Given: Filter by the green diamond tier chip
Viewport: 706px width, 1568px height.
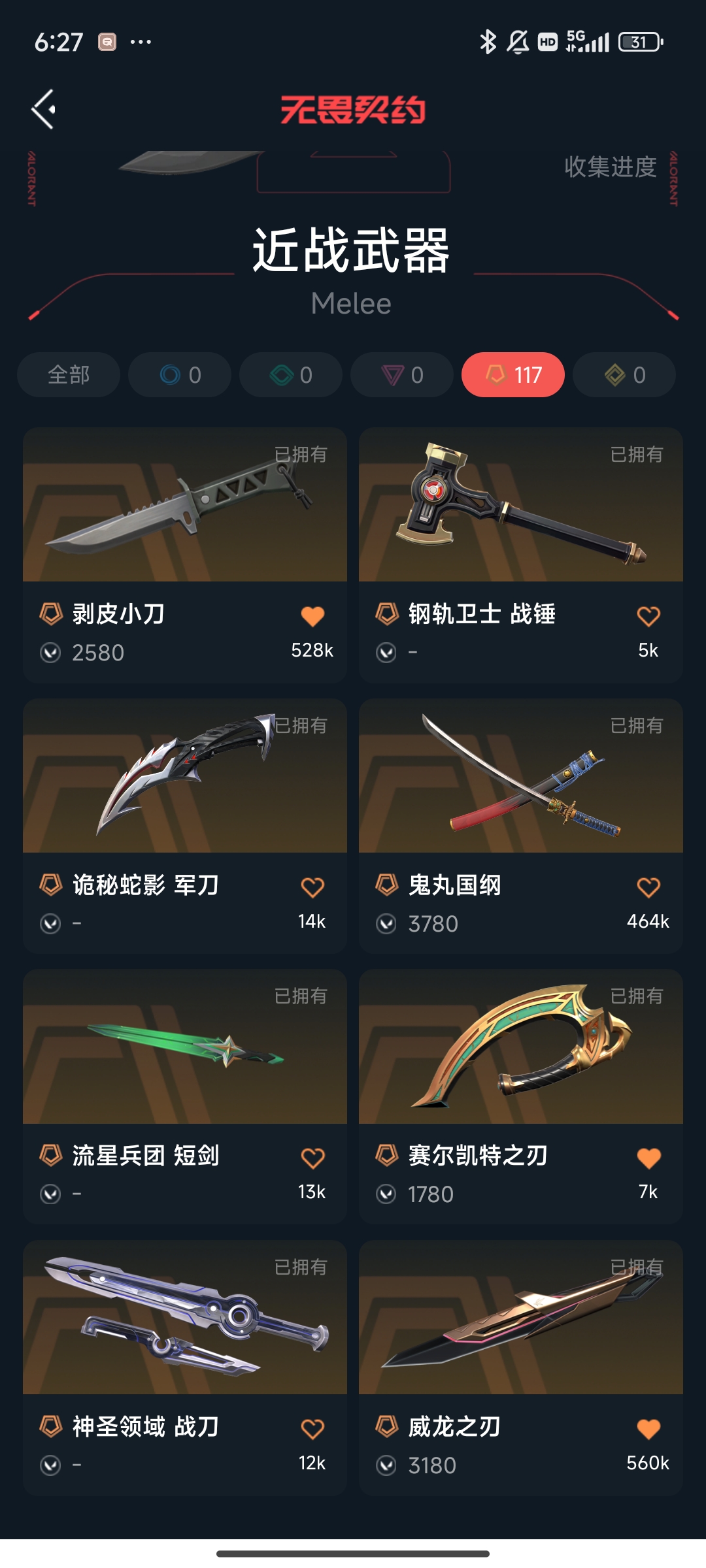Looking at the screenshot, I should point(291,375).
